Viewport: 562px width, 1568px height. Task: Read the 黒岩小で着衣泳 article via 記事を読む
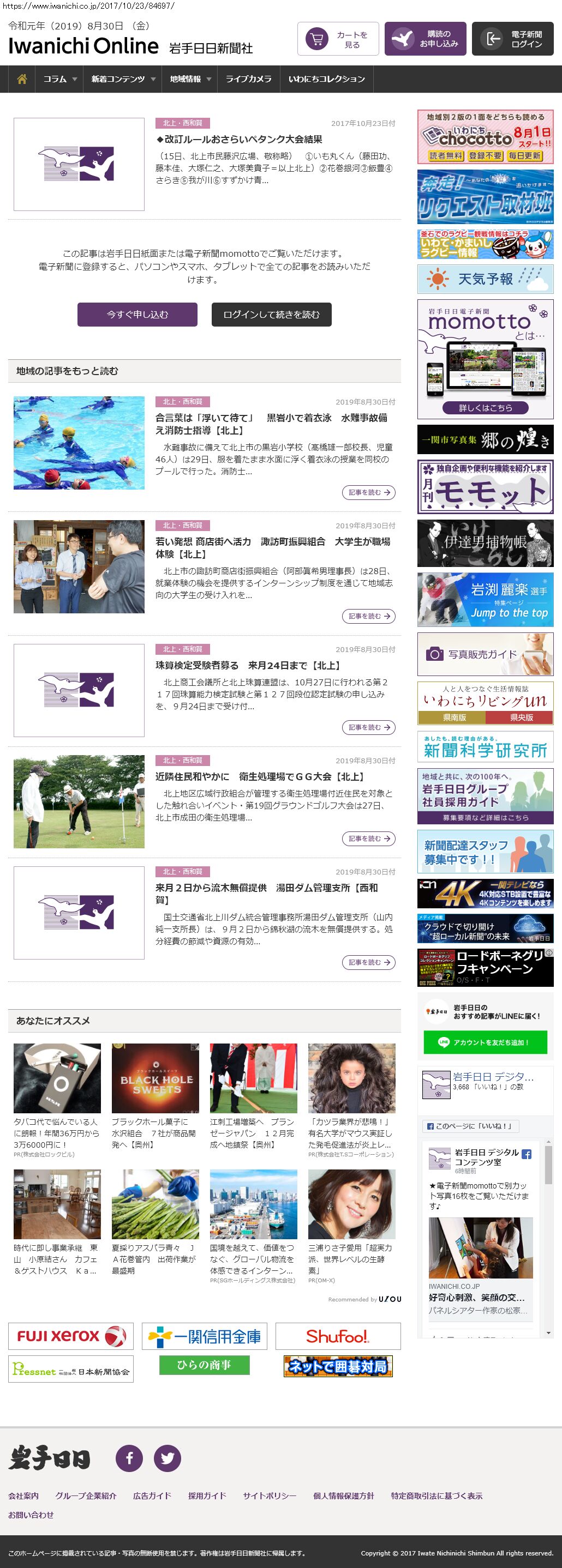click(368, 492)
